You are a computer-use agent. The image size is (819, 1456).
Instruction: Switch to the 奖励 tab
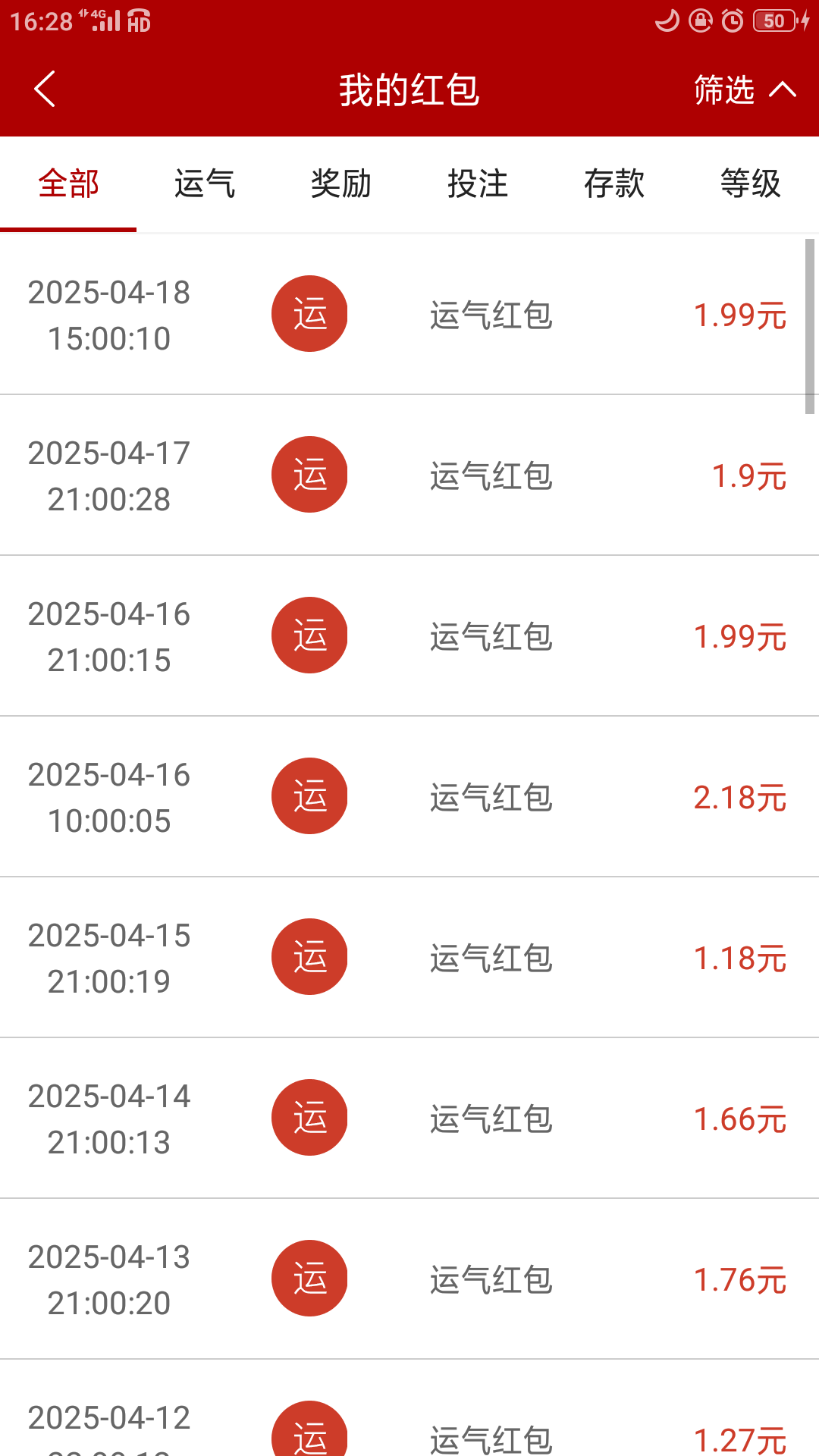coord(341,184)
